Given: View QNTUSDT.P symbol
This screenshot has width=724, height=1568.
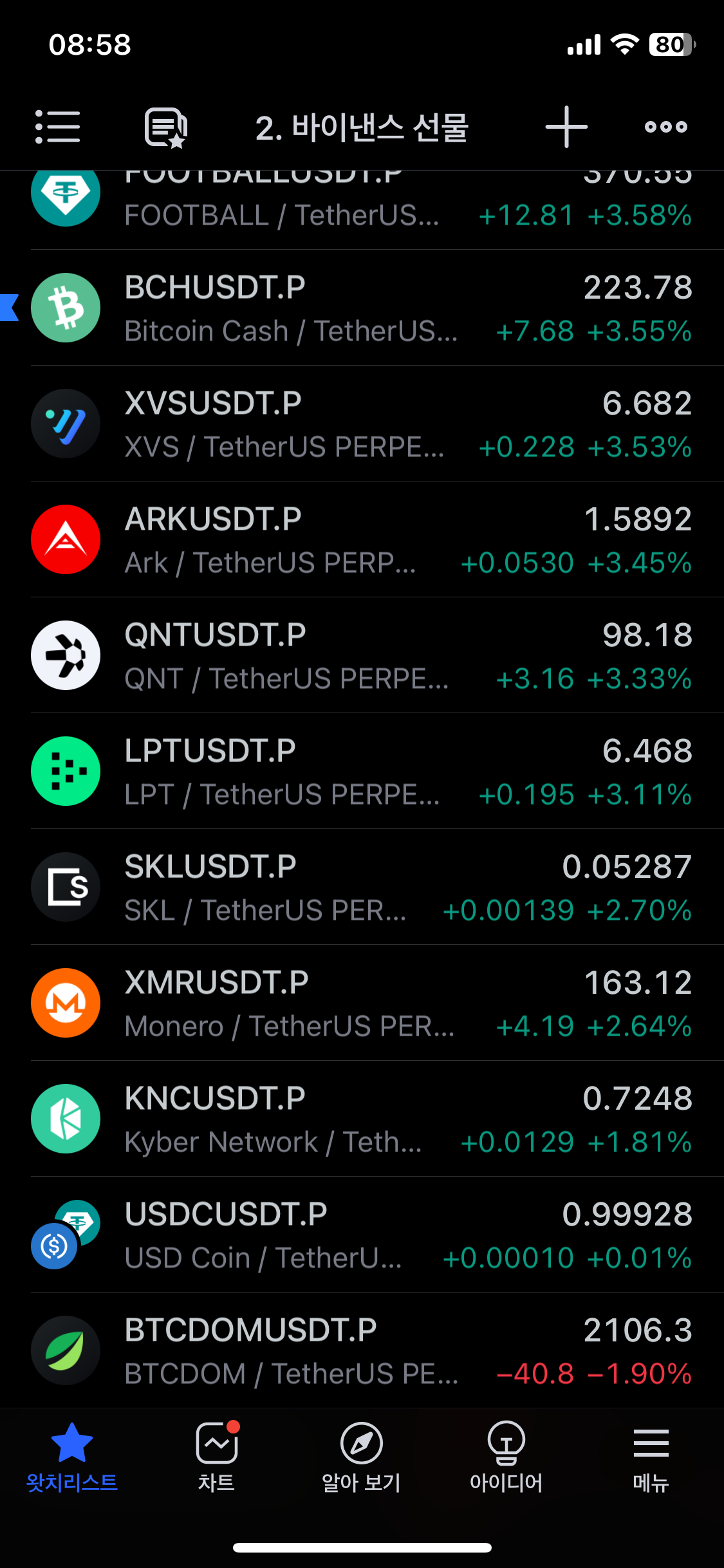Looking at the screenshot, I should (362, 655).
